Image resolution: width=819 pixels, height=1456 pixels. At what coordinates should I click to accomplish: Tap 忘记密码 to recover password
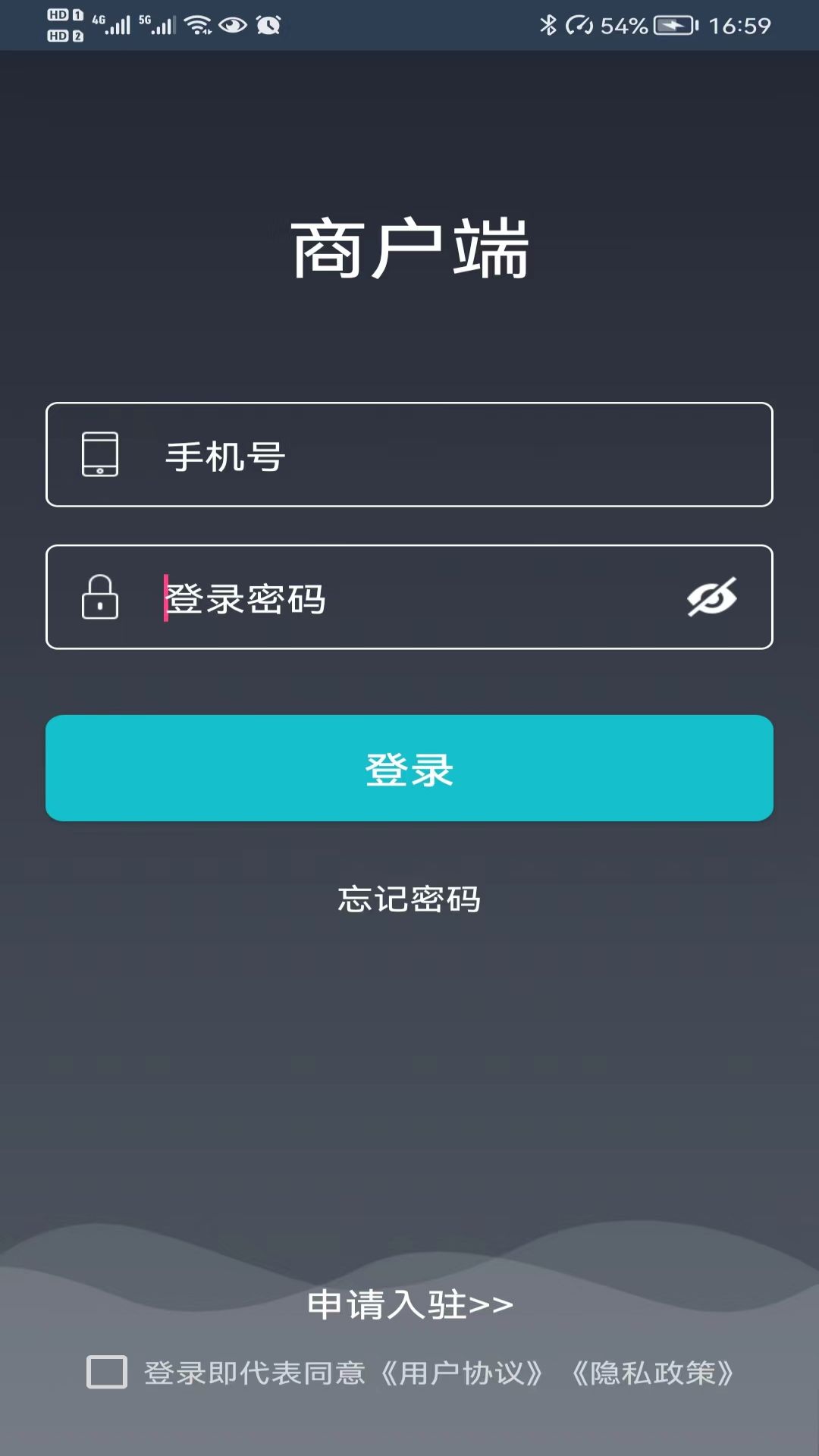(x=409, y=899)
